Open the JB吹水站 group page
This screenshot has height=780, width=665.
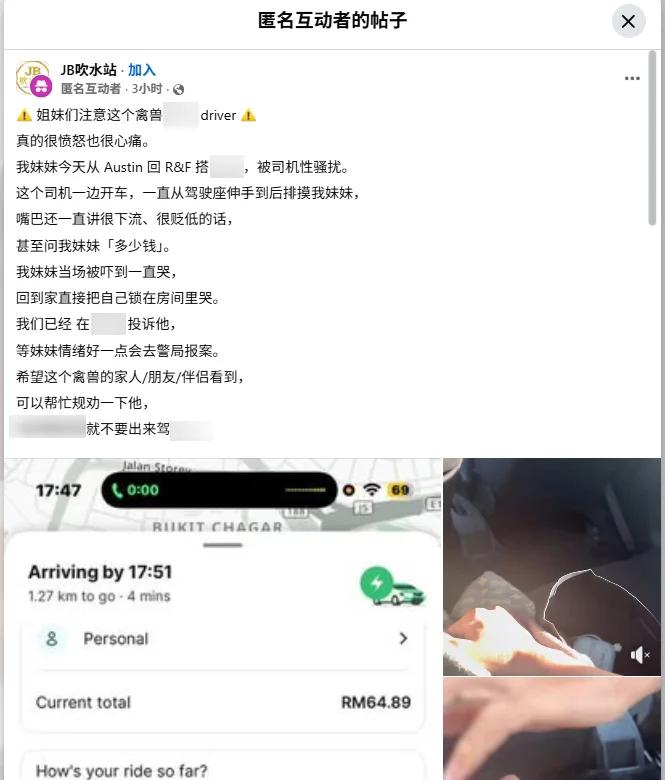point(88,70)
